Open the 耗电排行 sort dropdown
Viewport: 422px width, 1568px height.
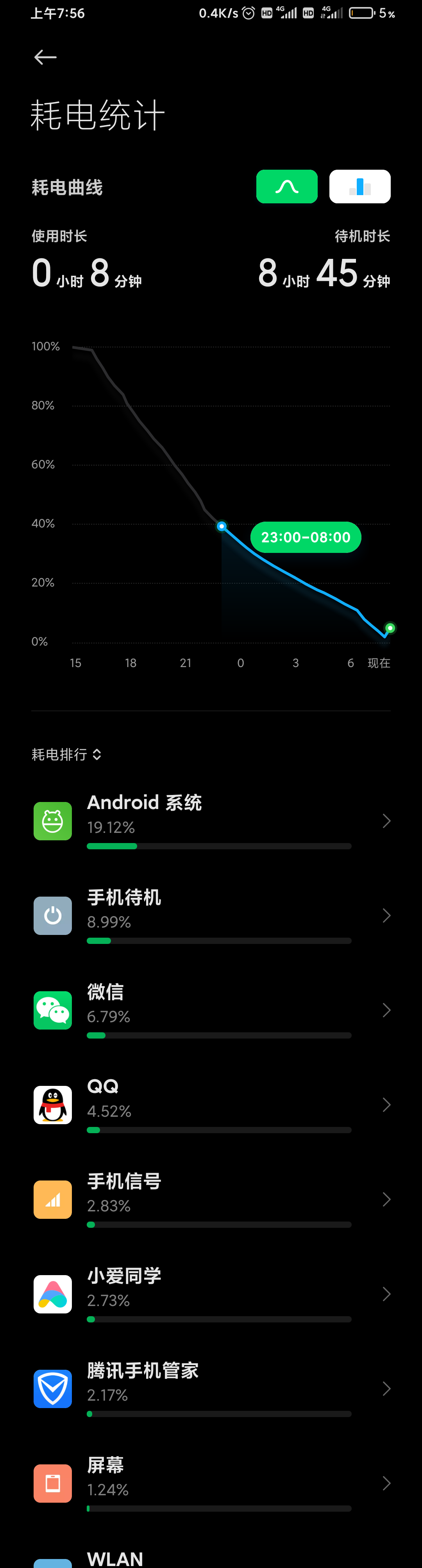(x=66, y=755)
